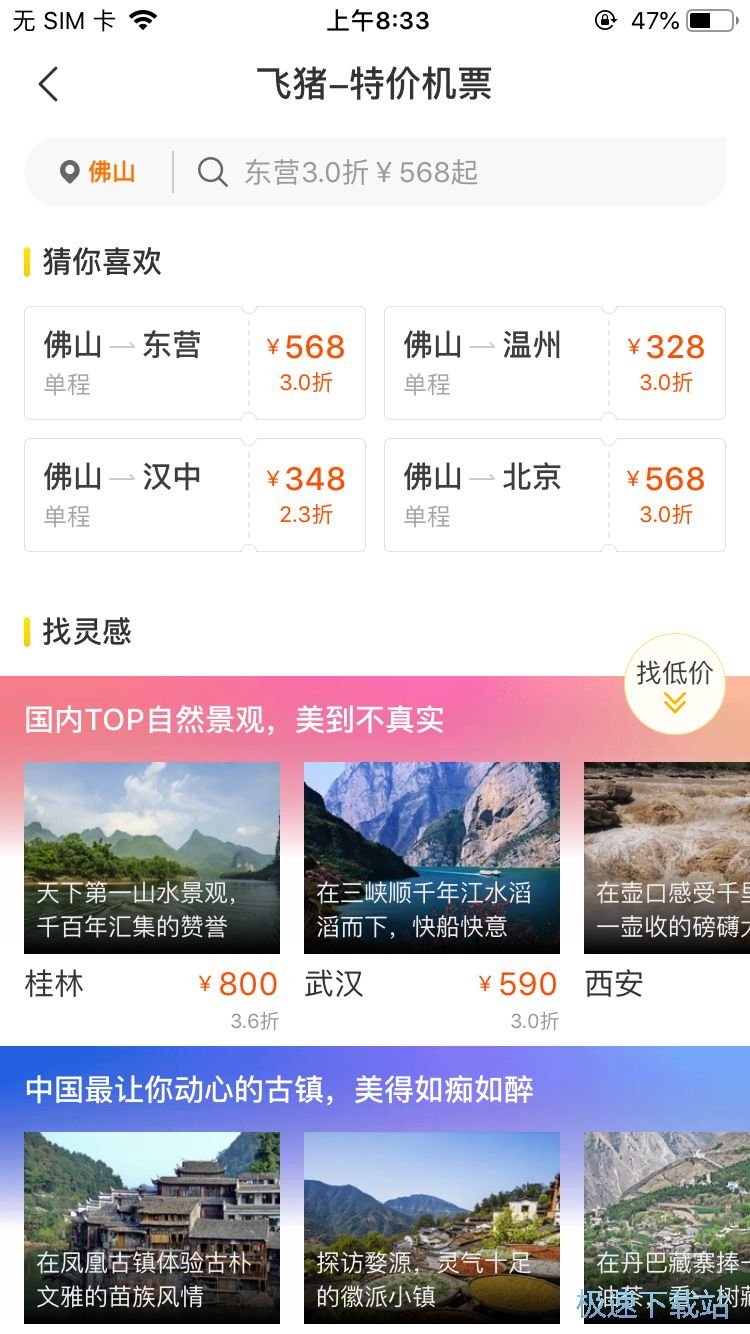Screen dimensions: 750x1334
Task: Open the flight search box
Action: pos(450,172)
